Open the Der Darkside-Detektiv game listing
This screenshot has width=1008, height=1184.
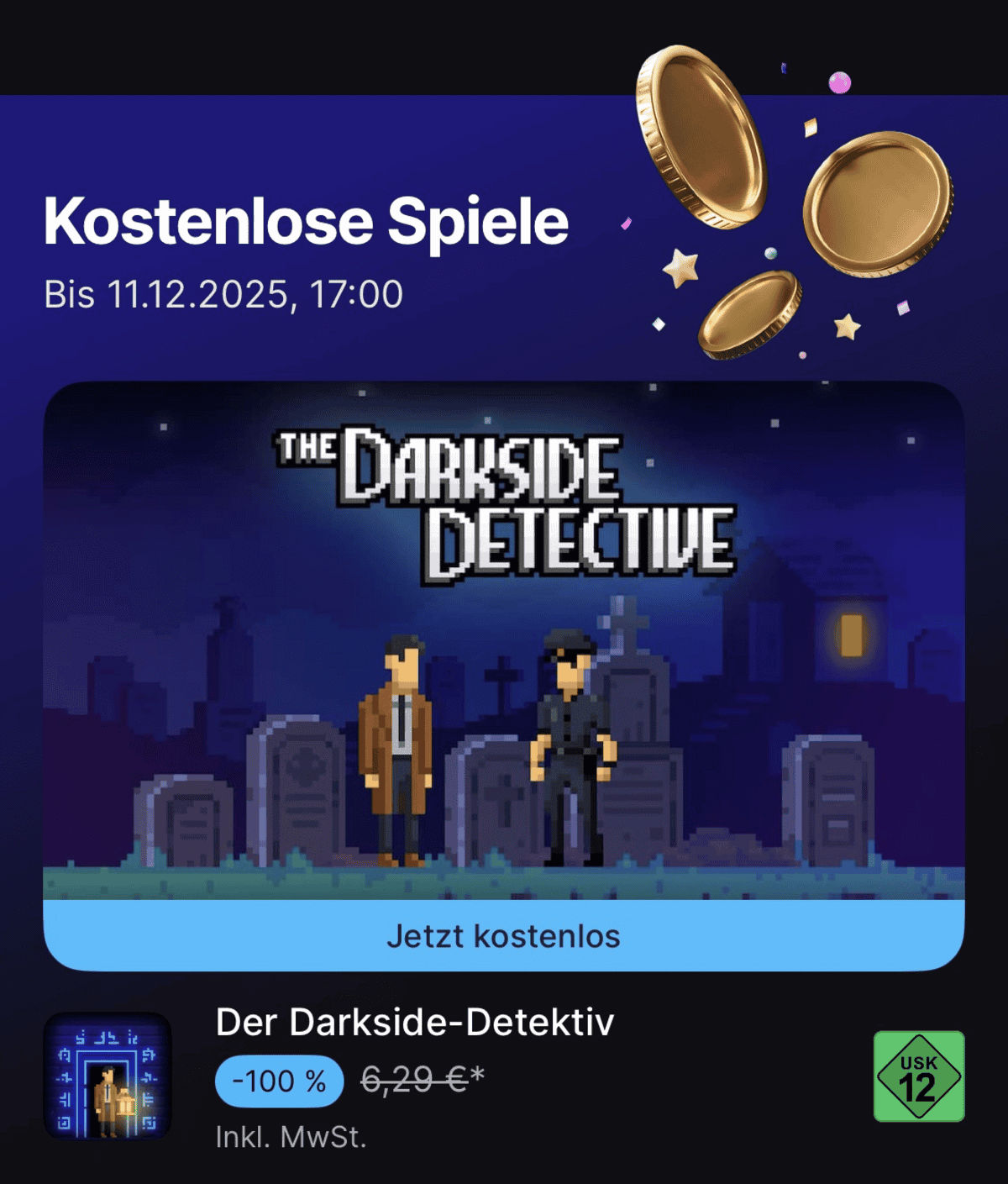pos(414,1023)
